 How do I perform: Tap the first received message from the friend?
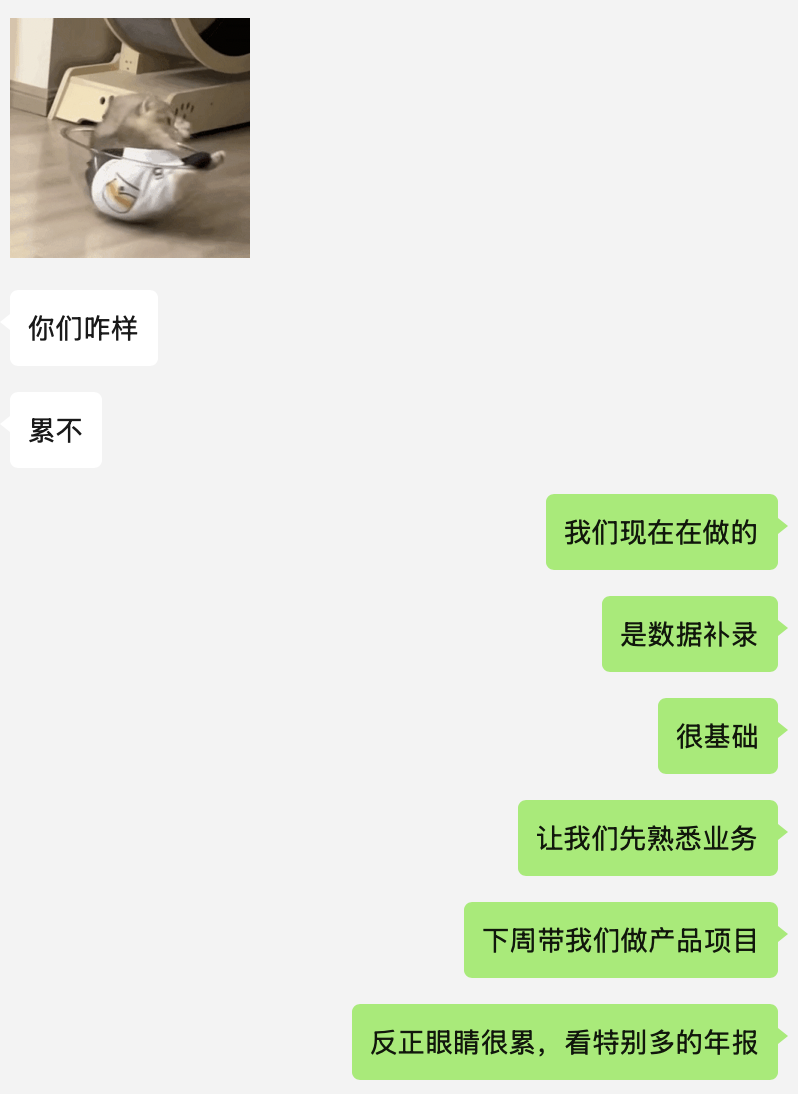coord(83,327)
